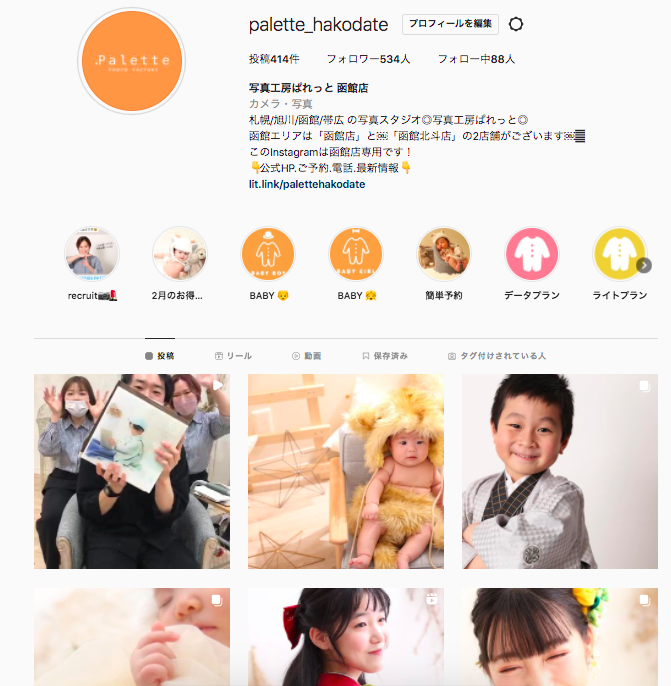Show more highlights with the arrow
671x686 pixels.
(644, 265)
